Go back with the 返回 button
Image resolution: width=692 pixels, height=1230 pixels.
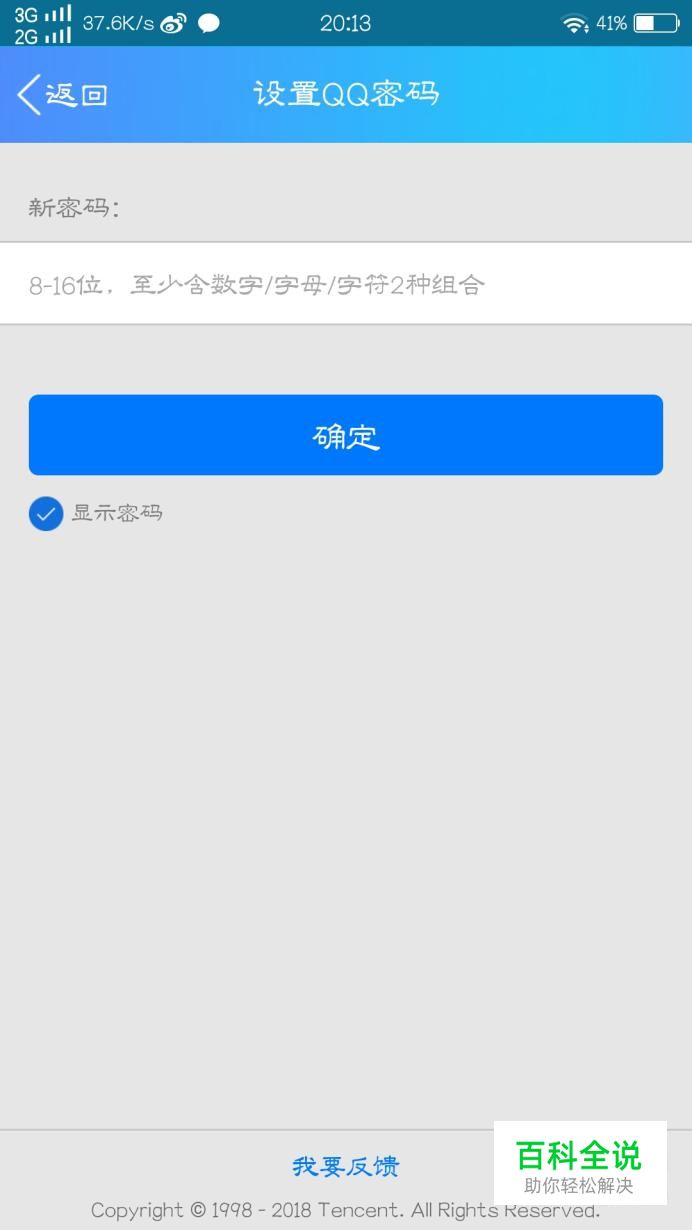(62, 95)
